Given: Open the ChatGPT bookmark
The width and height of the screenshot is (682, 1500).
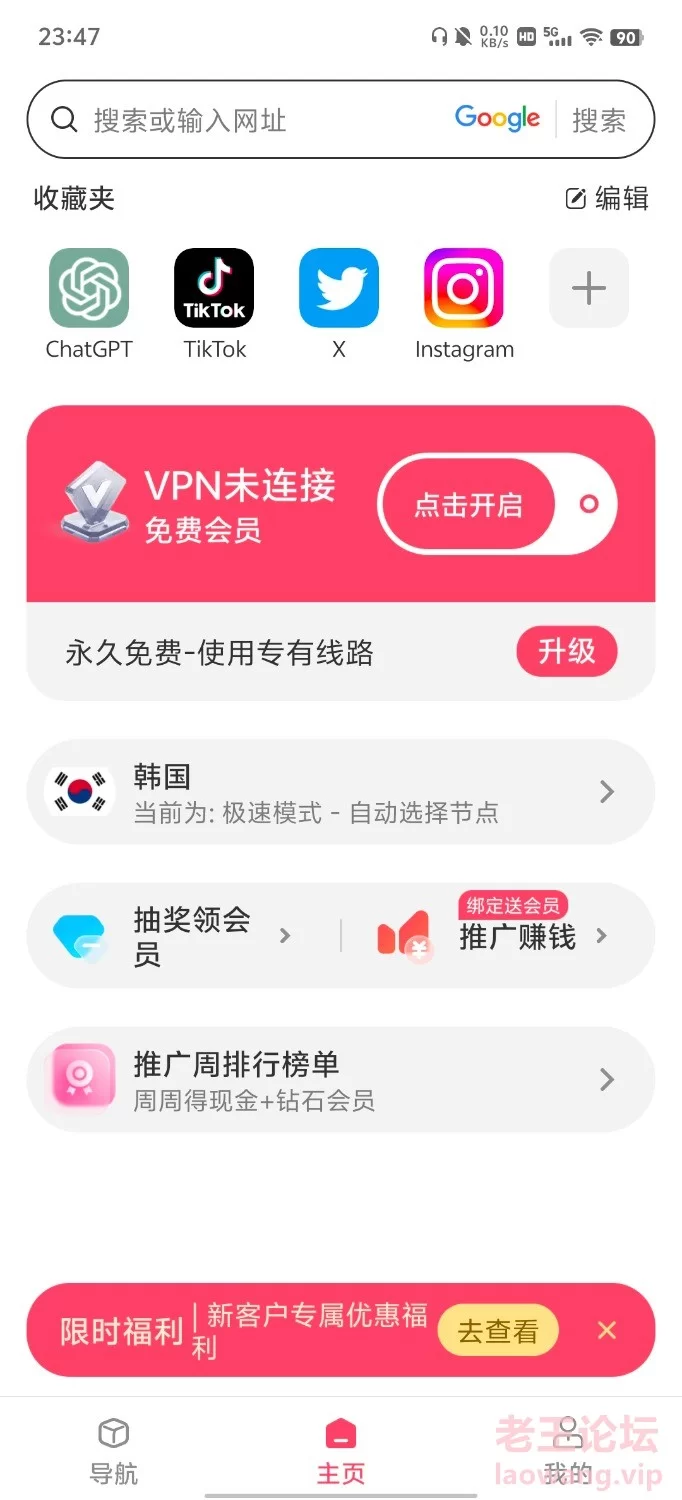Looking at the screenshot, I should click(x=89, y=304).
